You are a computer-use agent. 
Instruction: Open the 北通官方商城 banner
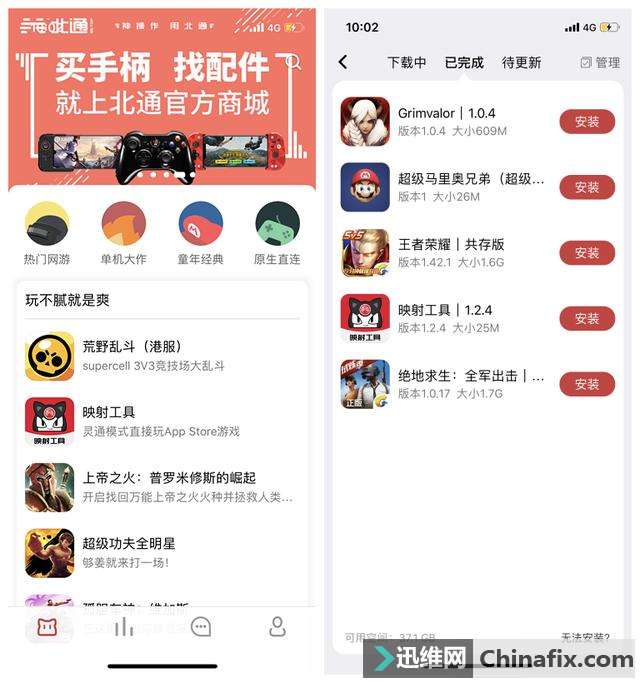(x=162, y=100)
